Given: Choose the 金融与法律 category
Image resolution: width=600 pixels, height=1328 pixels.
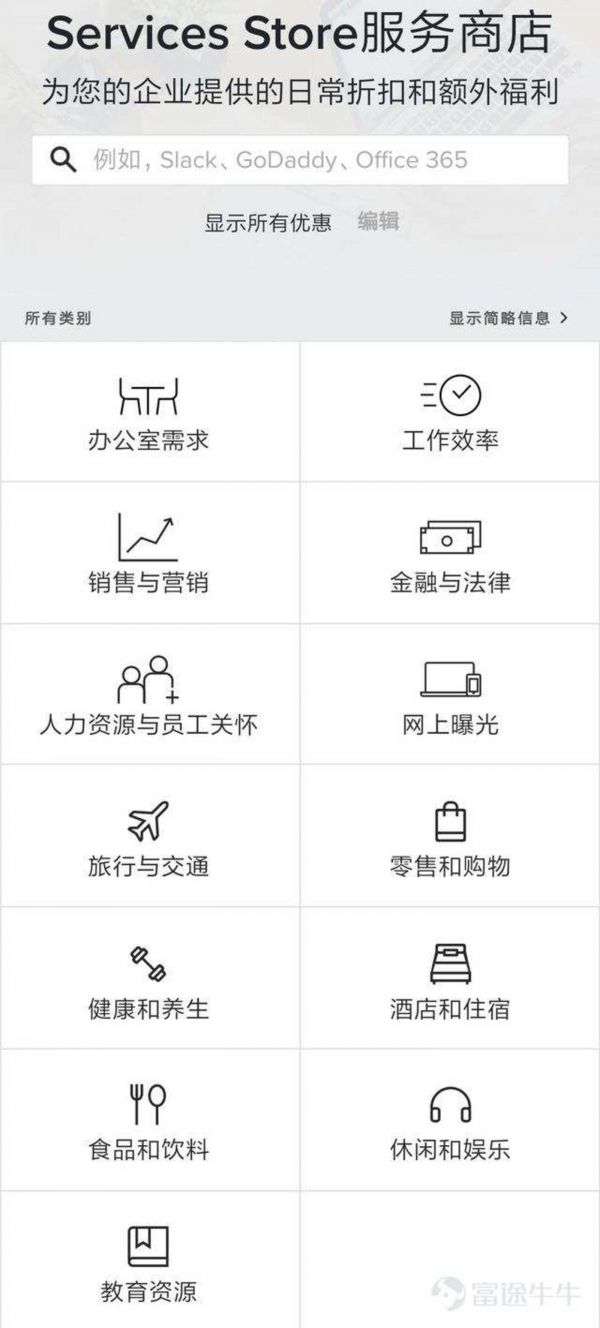Looking at the screenshot, I should pos(450,554).
